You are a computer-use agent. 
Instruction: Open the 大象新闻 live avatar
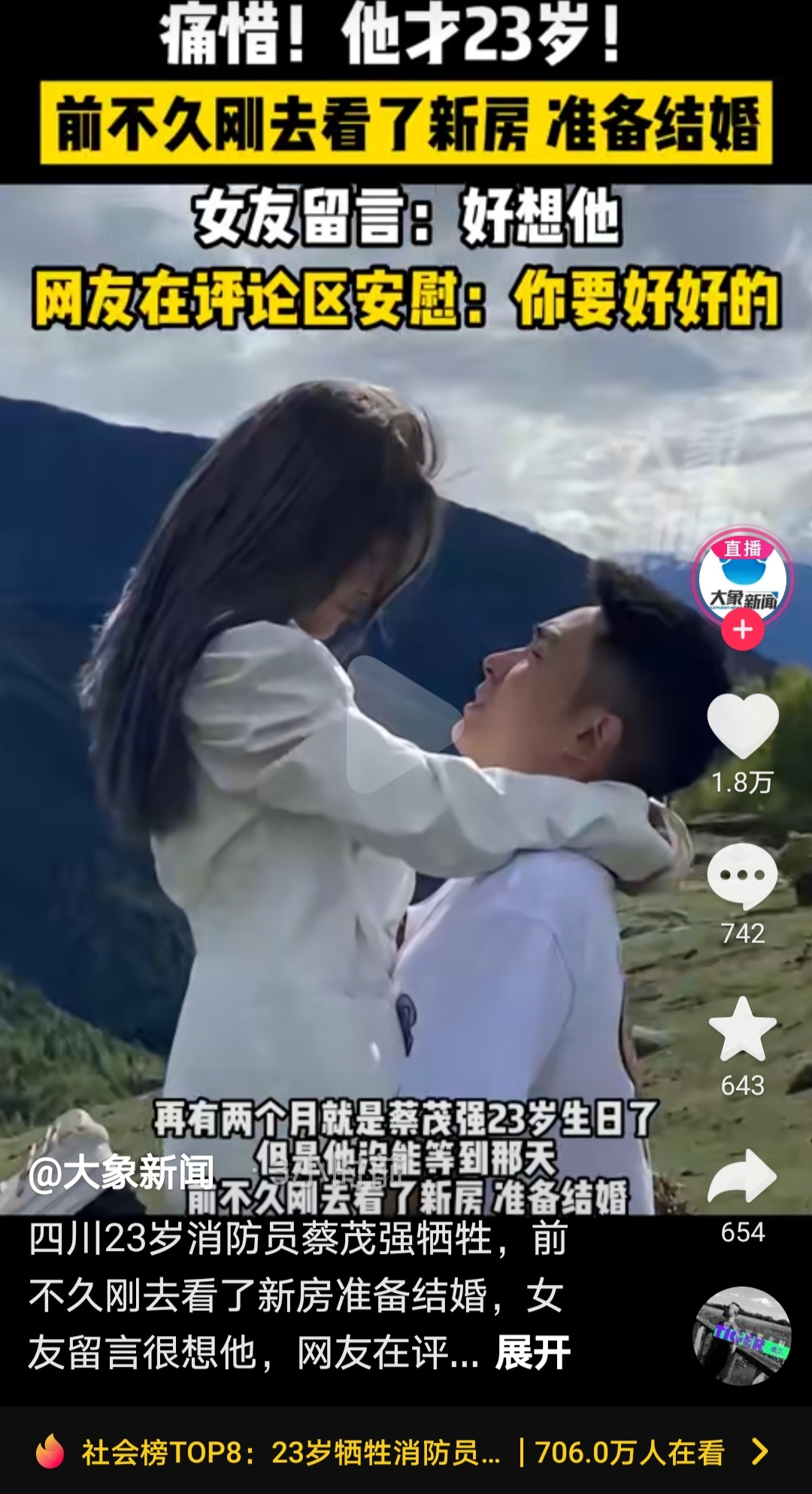(x=742, y=578)
